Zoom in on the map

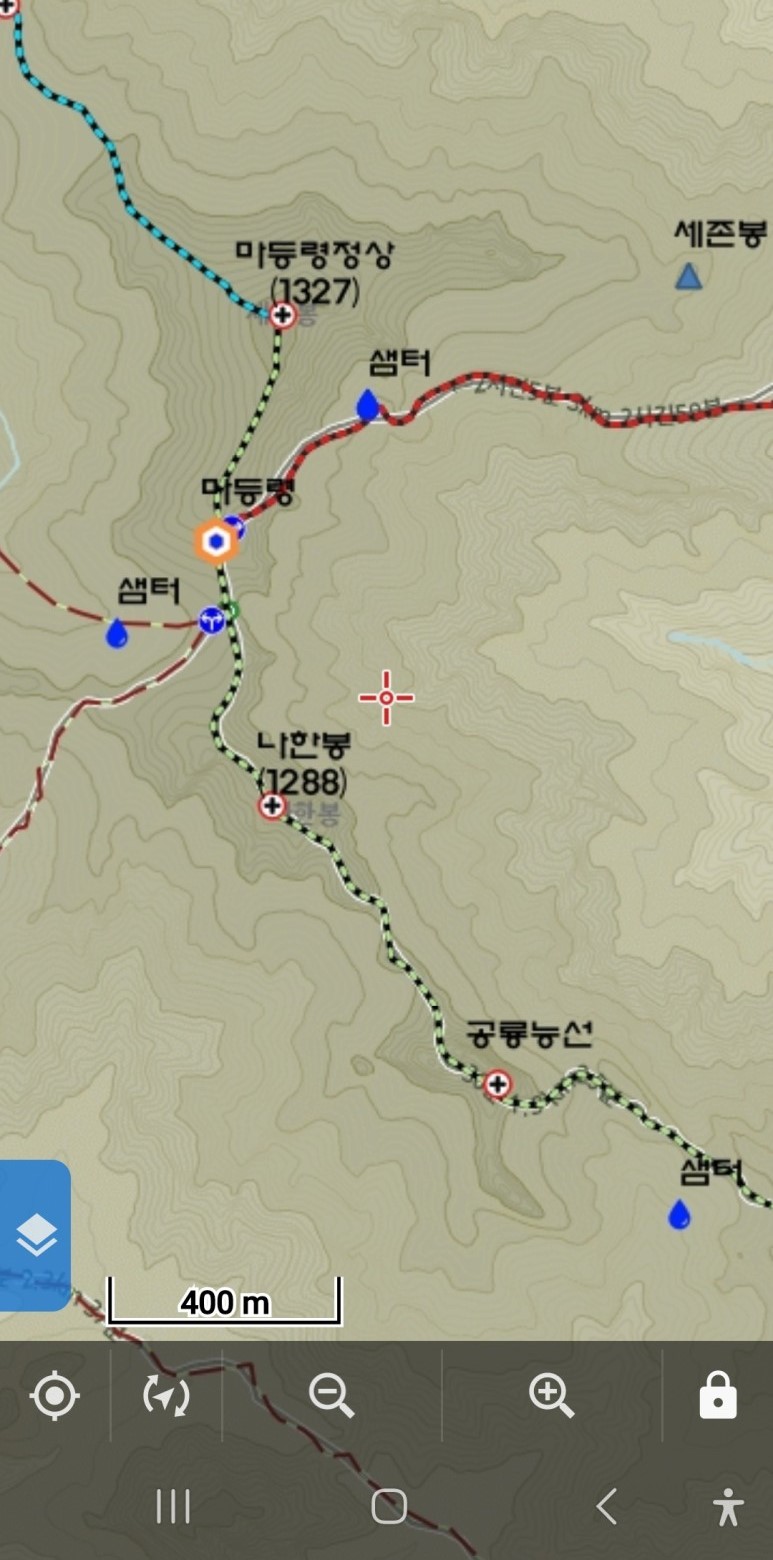pyautogui.click(x=552, y=1395)
